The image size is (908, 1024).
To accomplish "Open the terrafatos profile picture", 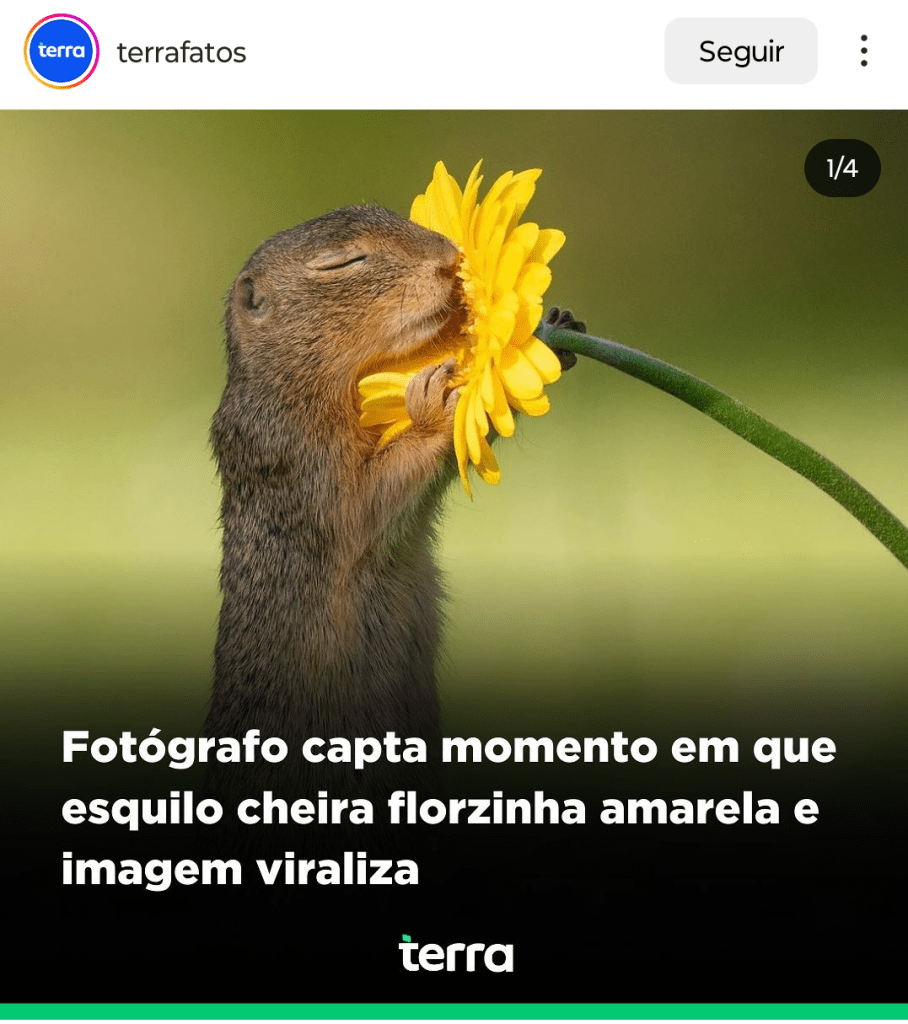I will (x=61, y=52).
